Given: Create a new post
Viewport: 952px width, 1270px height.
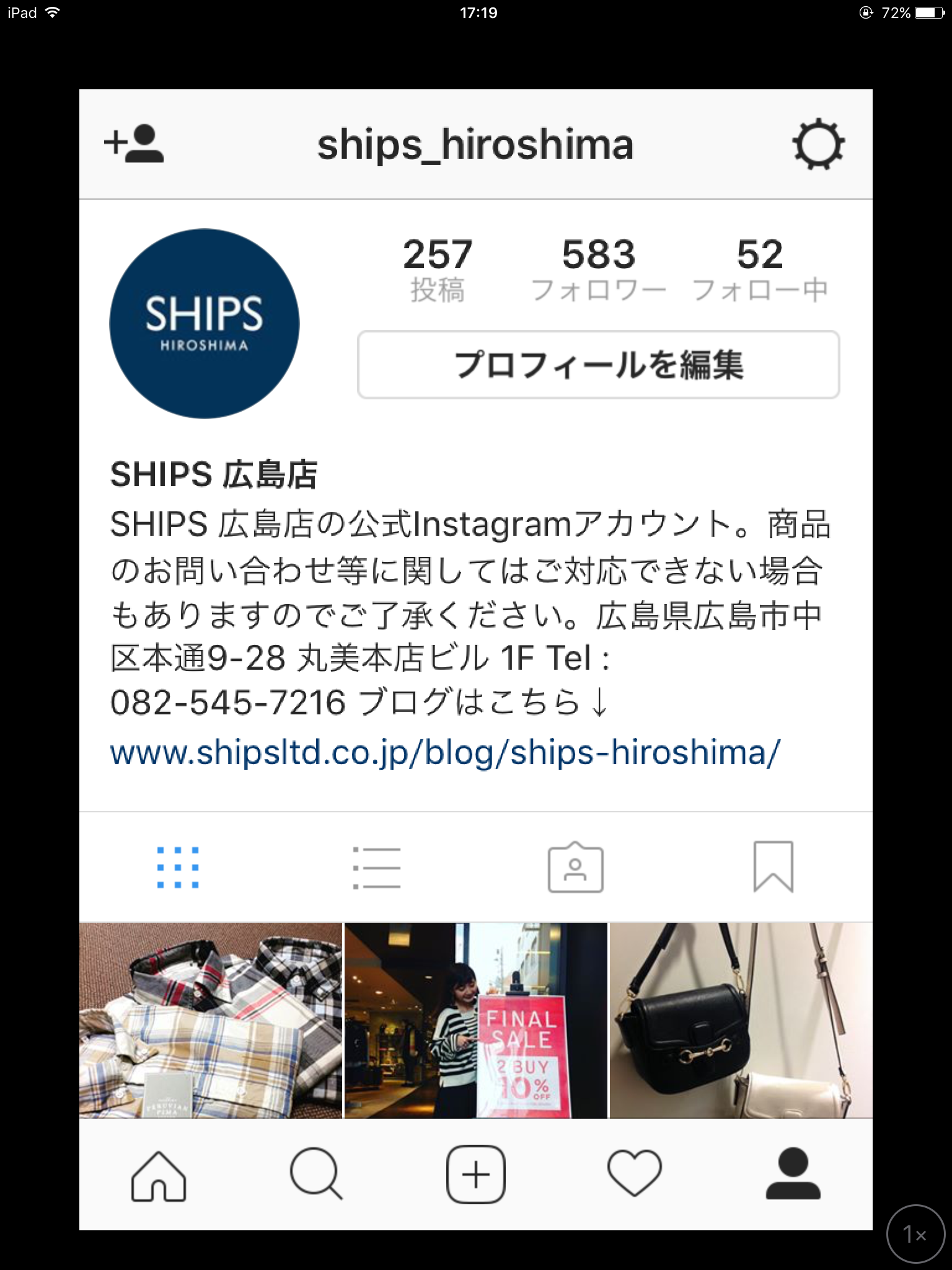Looking at the screenshot, I should pyautogui.click(x=475, y=1175).
